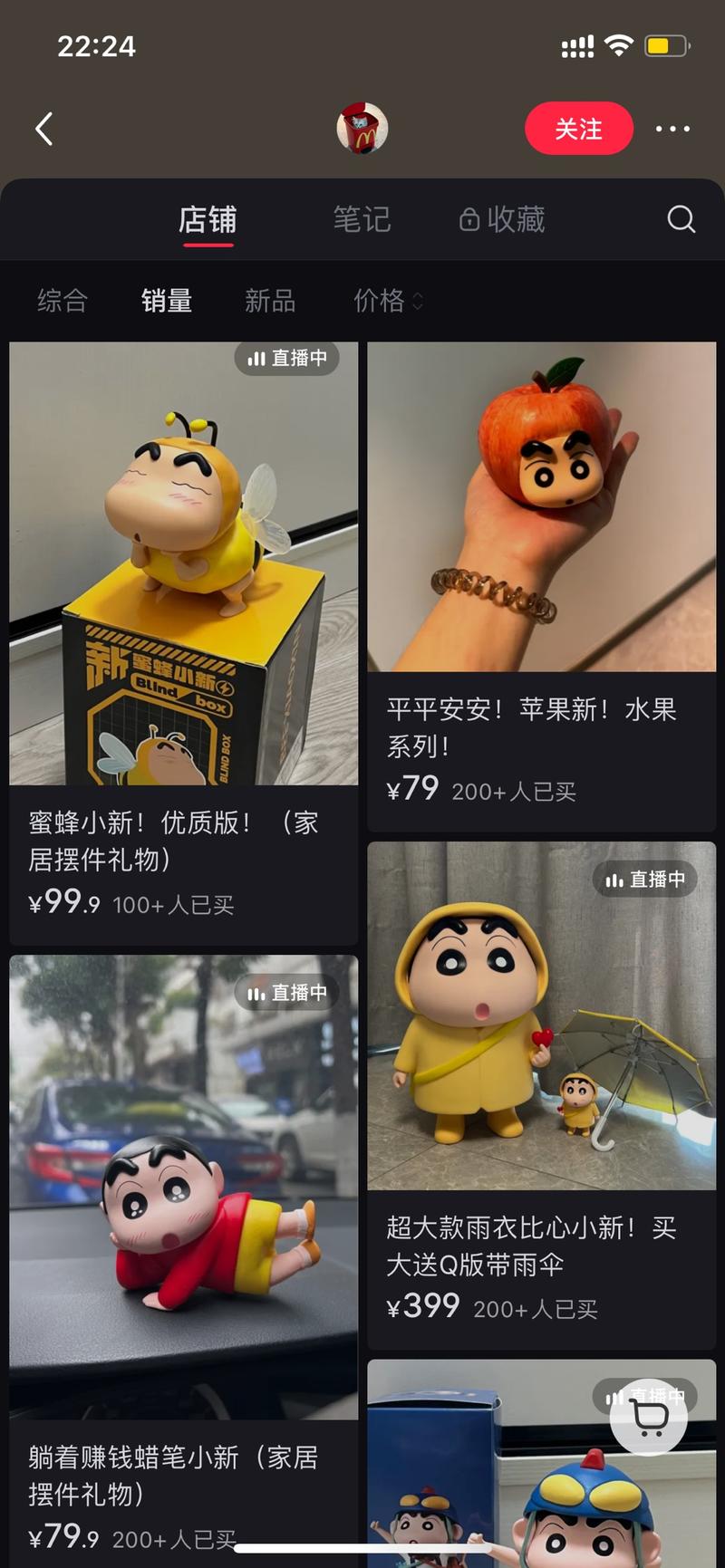Open the search function via magnifier icon
Viewport: 725px width, 1568px height.
point(681,218)
